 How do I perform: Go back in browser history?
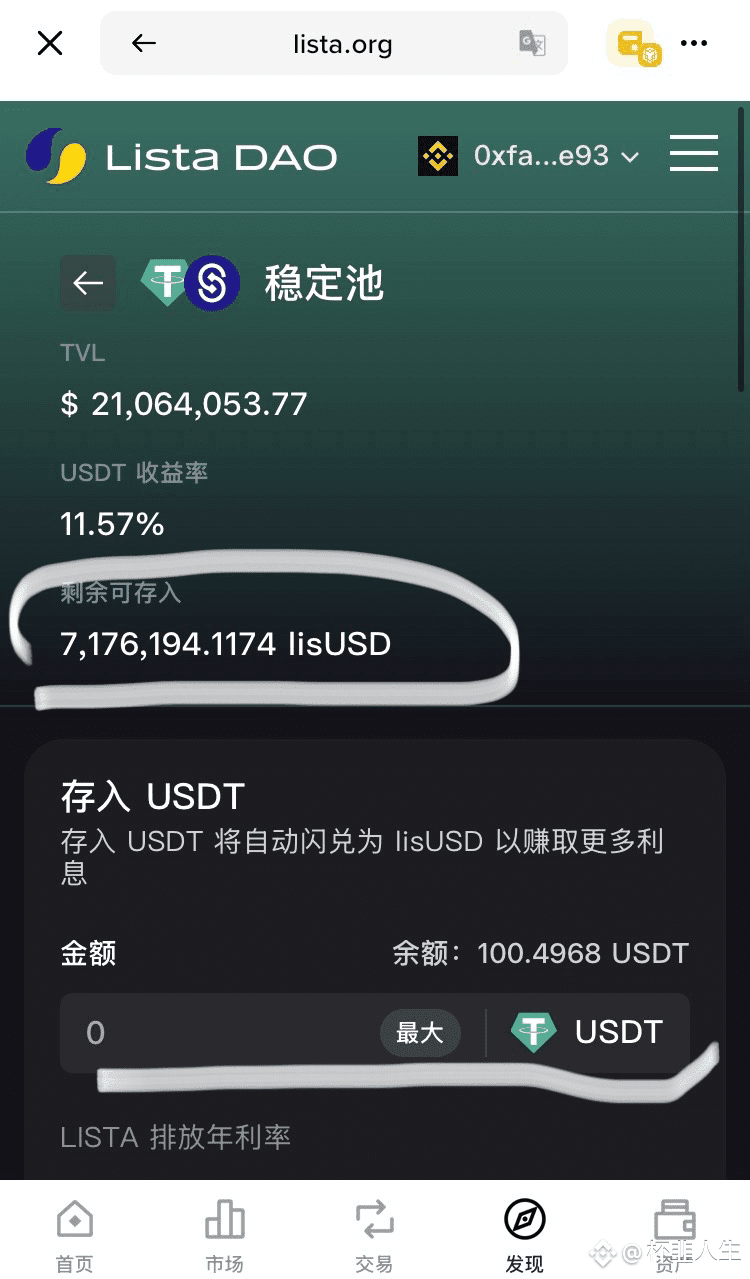[x=144, y=43]
